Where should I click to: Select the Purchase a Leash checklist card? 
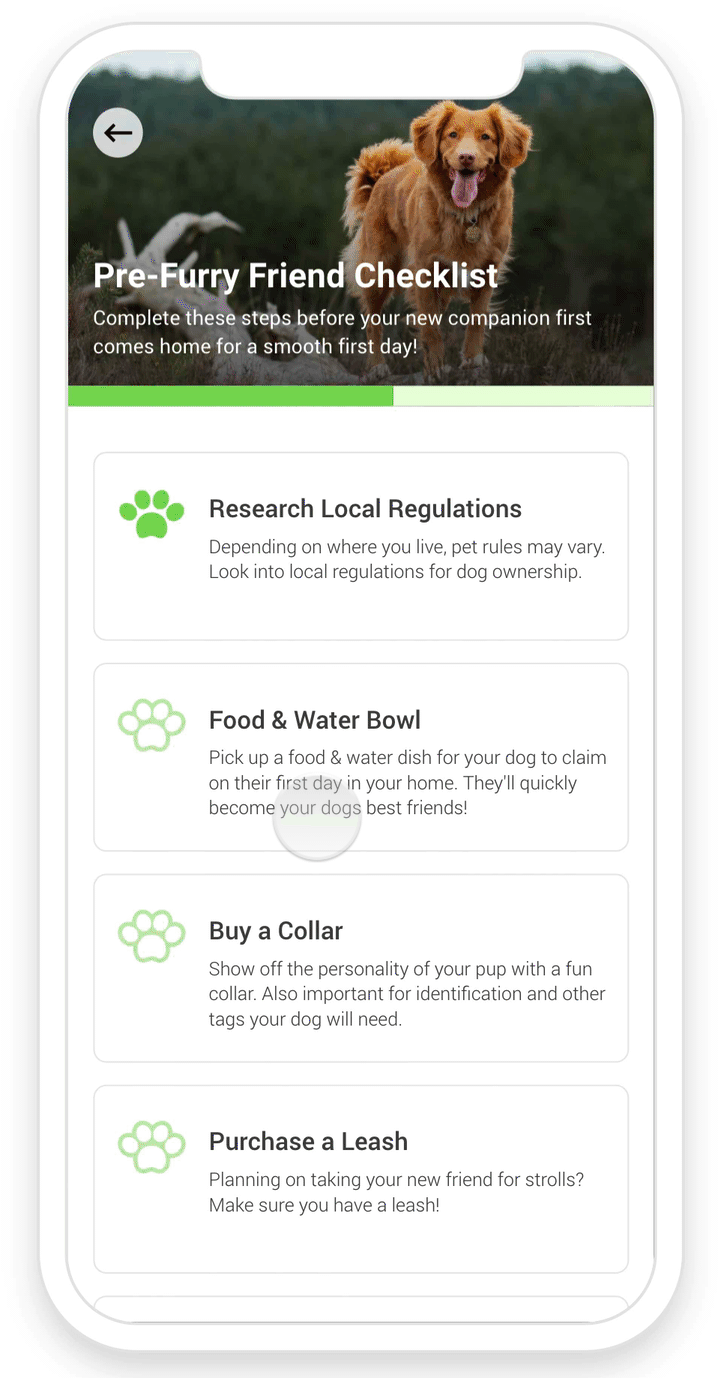point(360,1178)
